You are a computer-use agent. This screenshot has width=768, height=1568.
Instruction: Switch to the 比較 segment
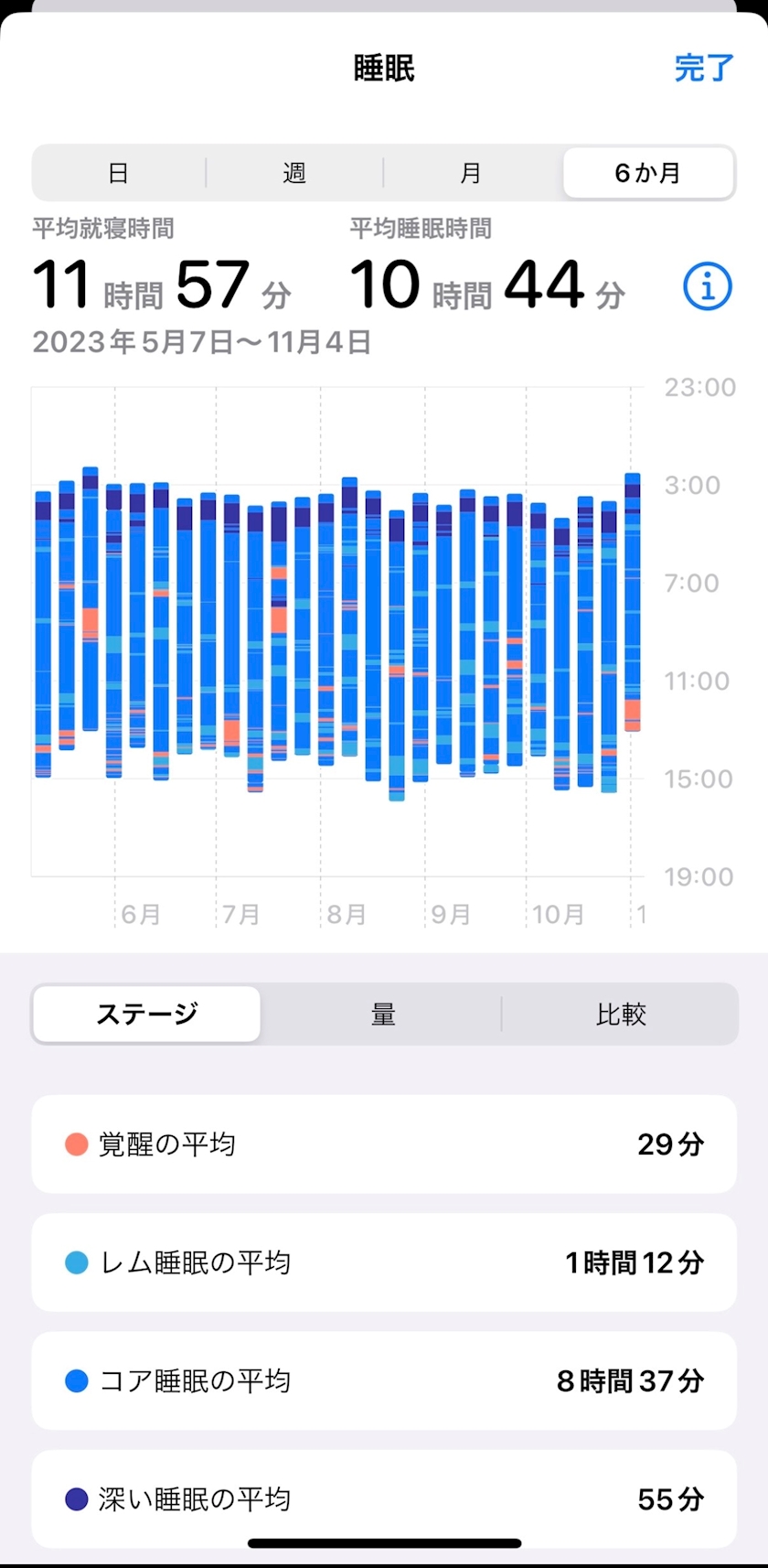tap(621, 1014)
